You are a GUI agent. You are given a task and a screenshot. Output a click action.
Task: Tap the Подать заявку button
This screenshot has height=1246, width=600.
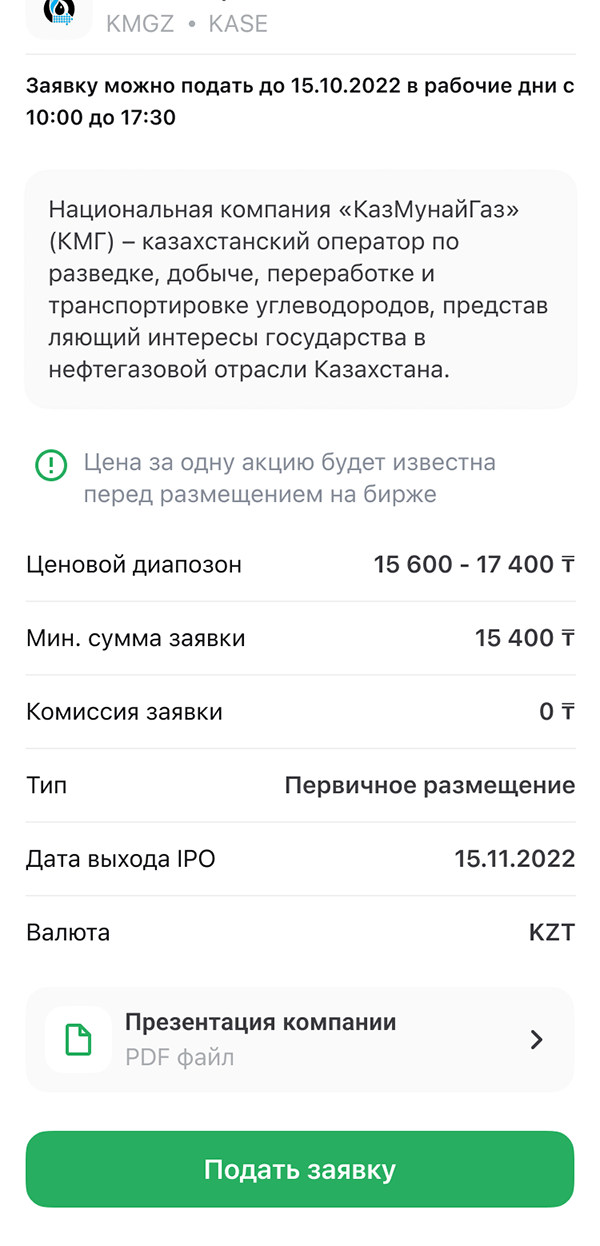coord(300,1169)
